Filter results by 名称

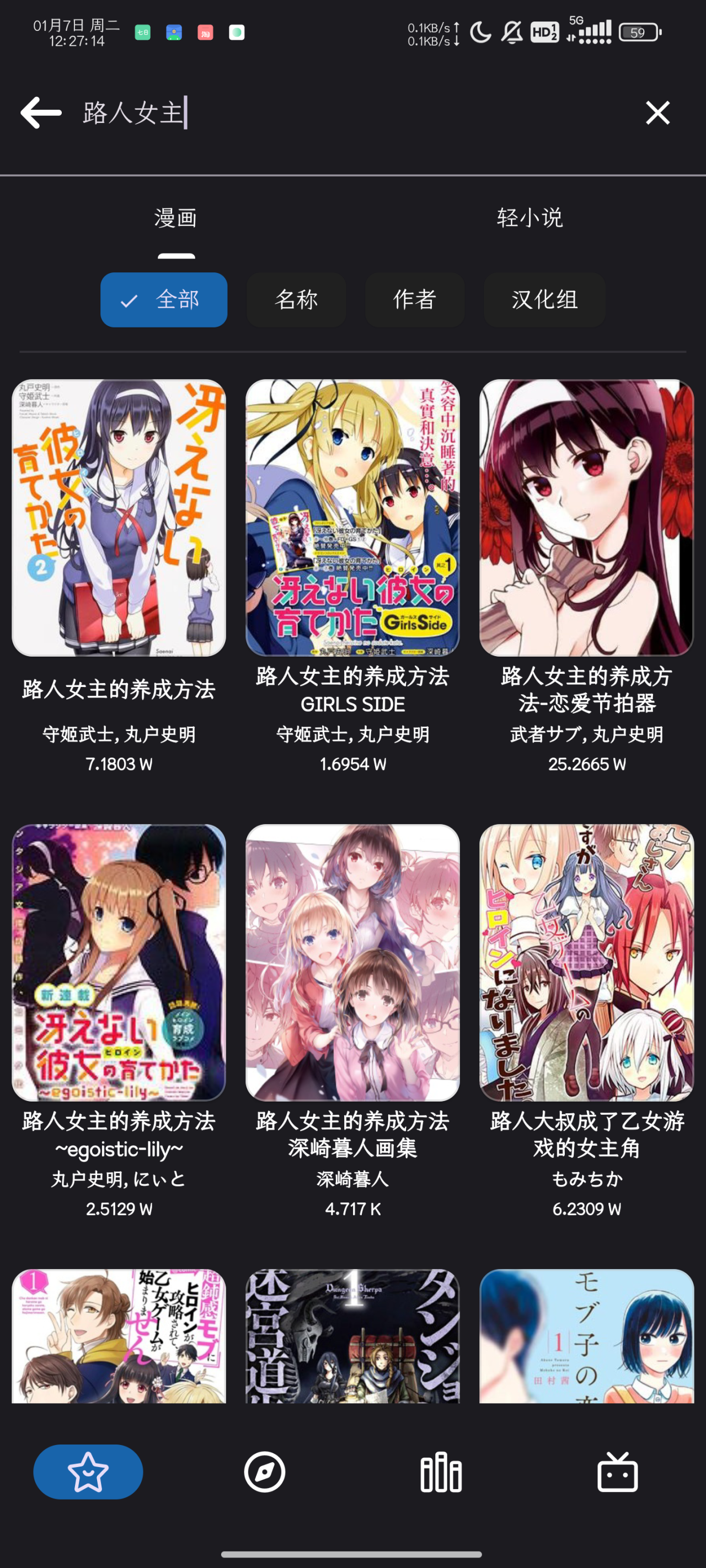click(296, 299)
